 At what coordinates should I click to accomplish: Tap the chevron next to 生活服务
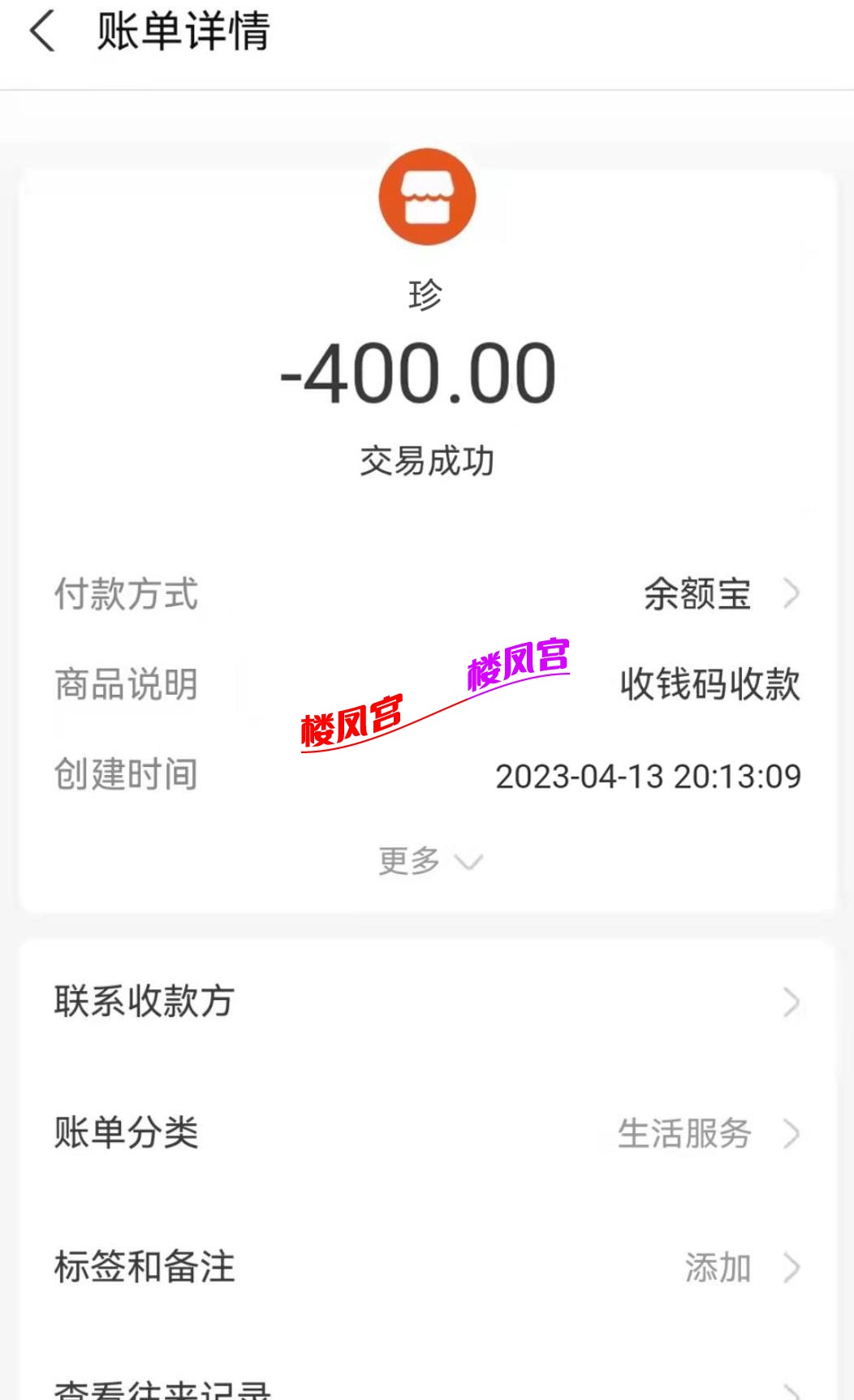[x=791, y=1134]
